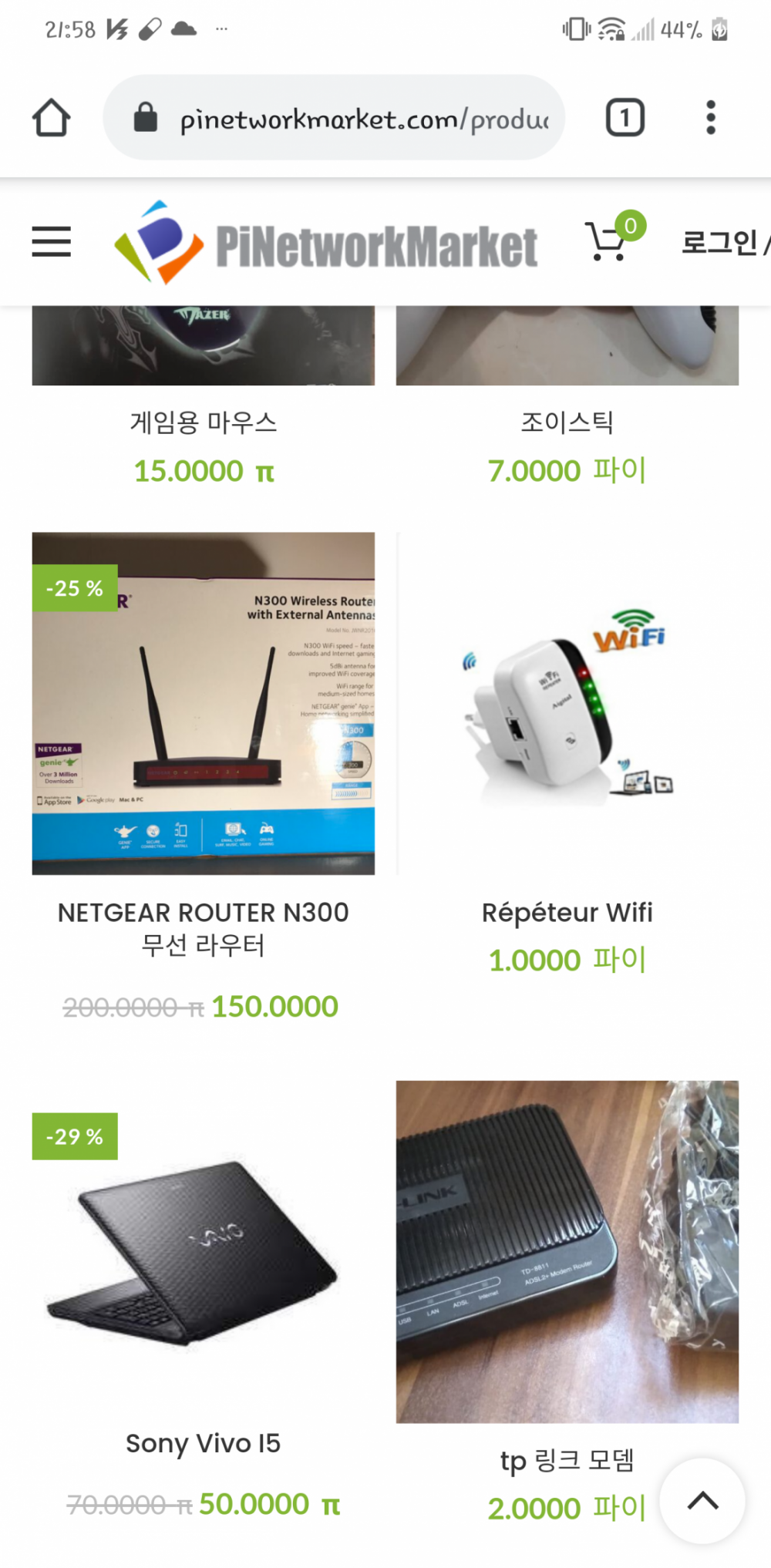Open the 게임용 마우스 product

click(204, 422)
